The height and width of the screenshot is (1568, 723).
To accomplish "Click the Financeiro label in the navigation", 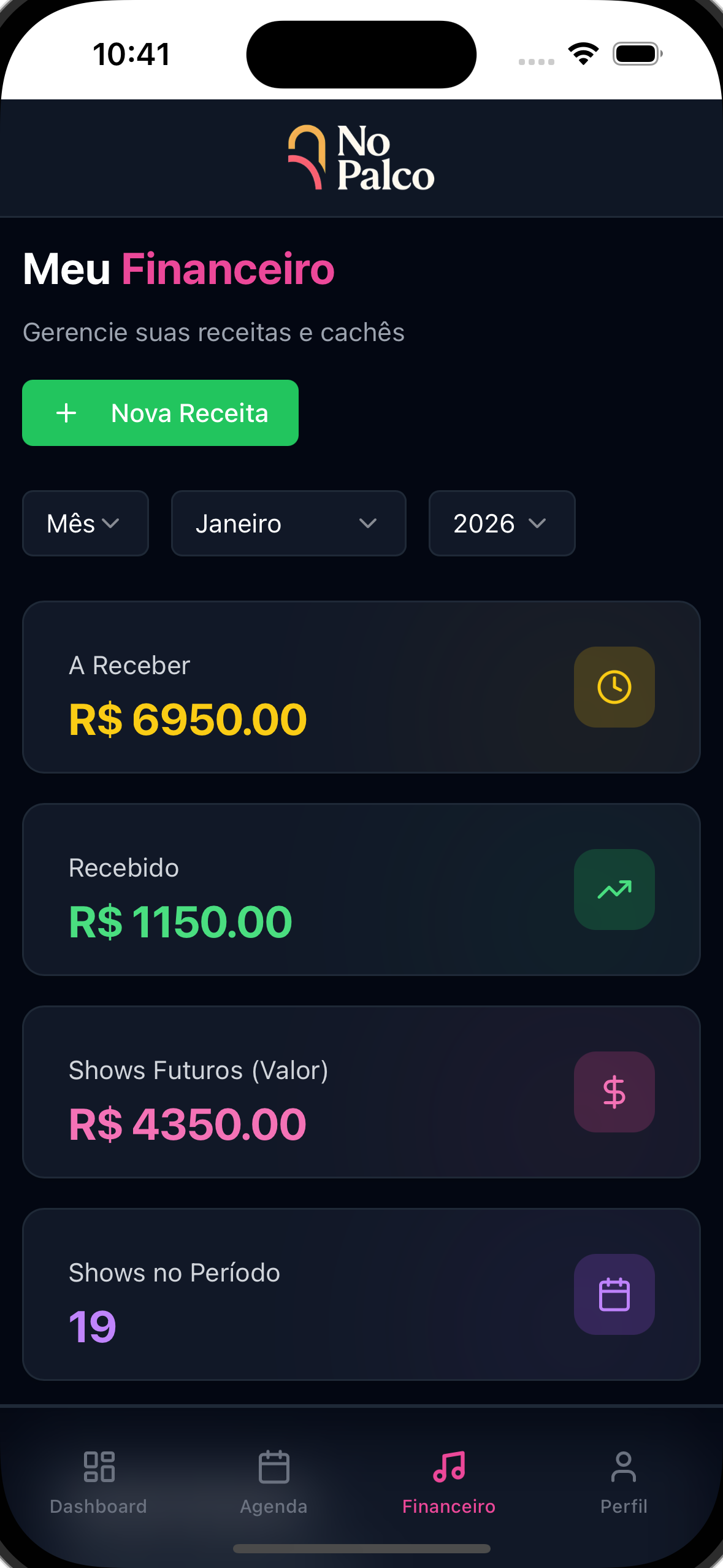I will pyautogui.click(x=449, y=1506).
